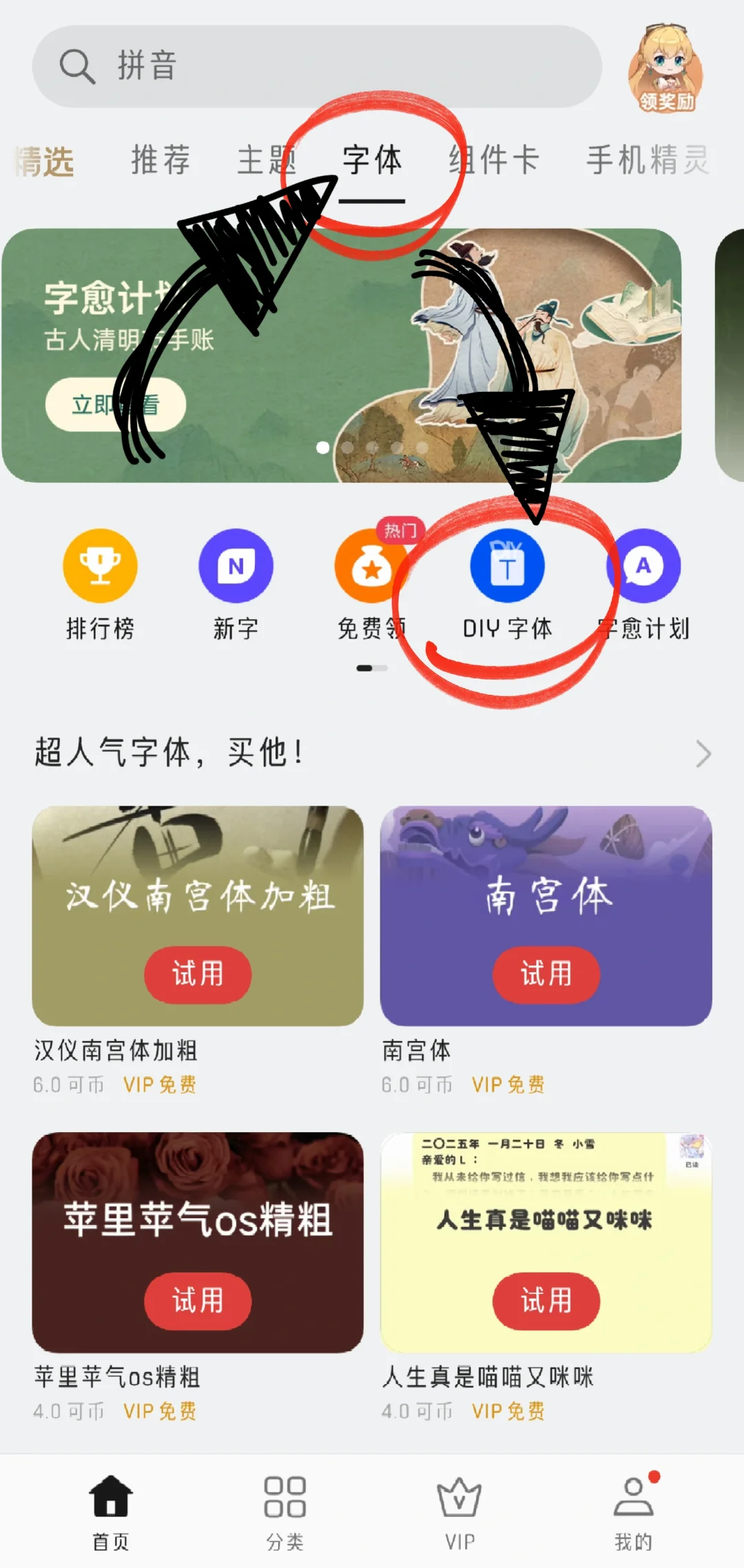
Task: Open the 排行榜 rankings icon
Action: (100, 566)
